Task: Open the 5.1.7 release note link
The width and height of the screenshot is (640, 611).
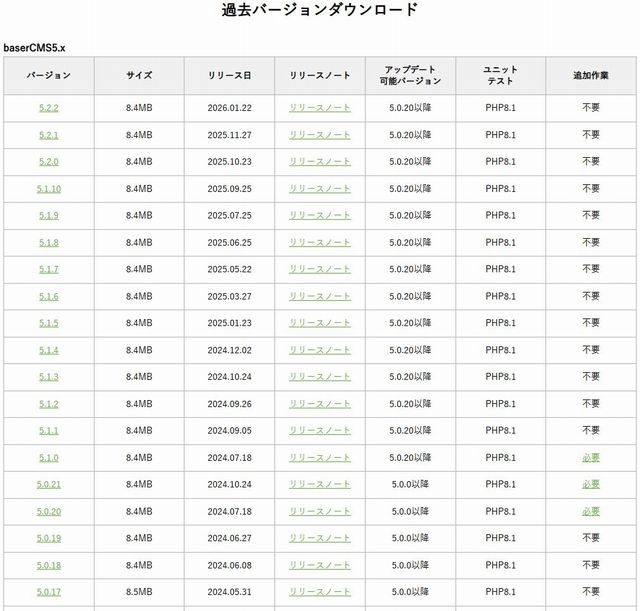Action: [320, 270]
